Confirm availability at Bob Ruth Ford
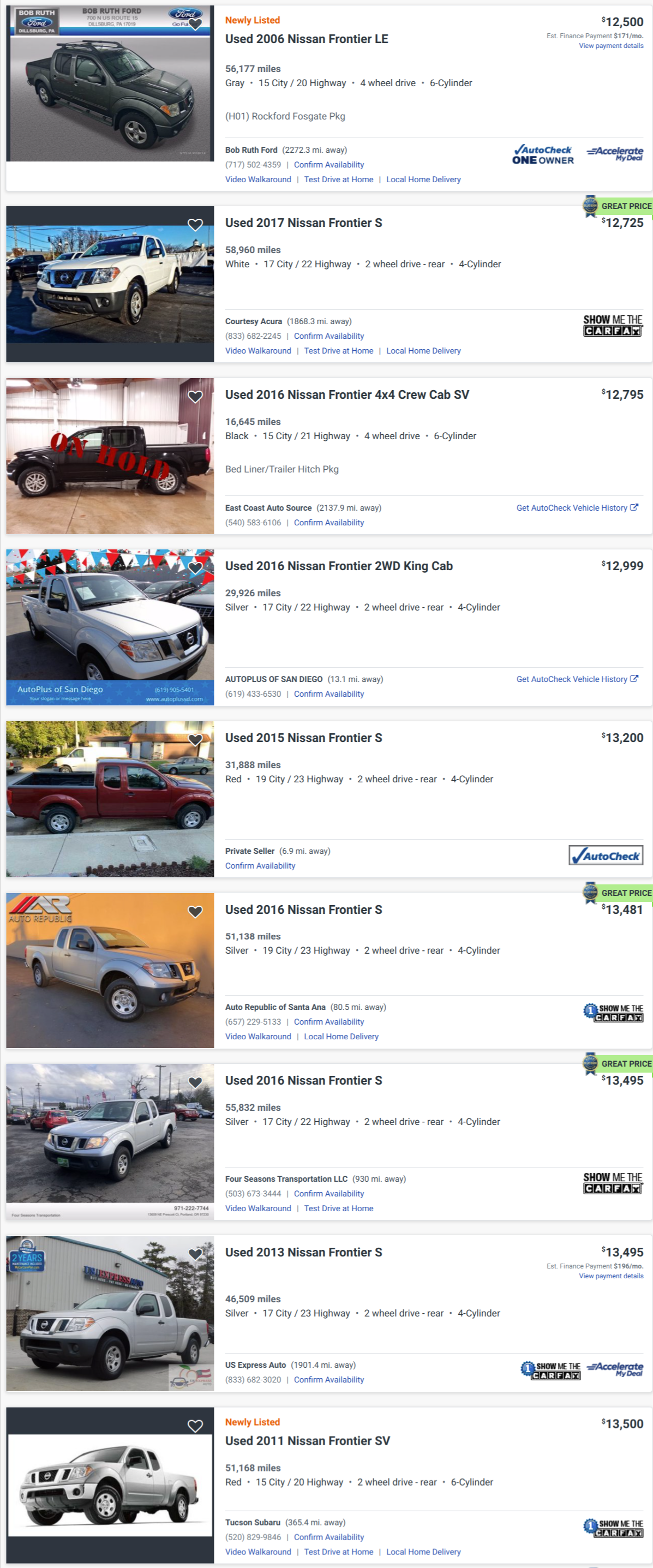 pos(328,165)
